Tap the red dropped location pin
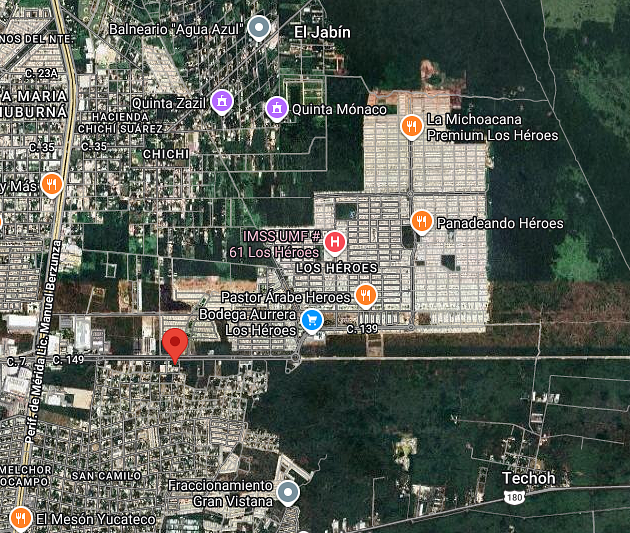630x533 pixels. coord(175,345)
